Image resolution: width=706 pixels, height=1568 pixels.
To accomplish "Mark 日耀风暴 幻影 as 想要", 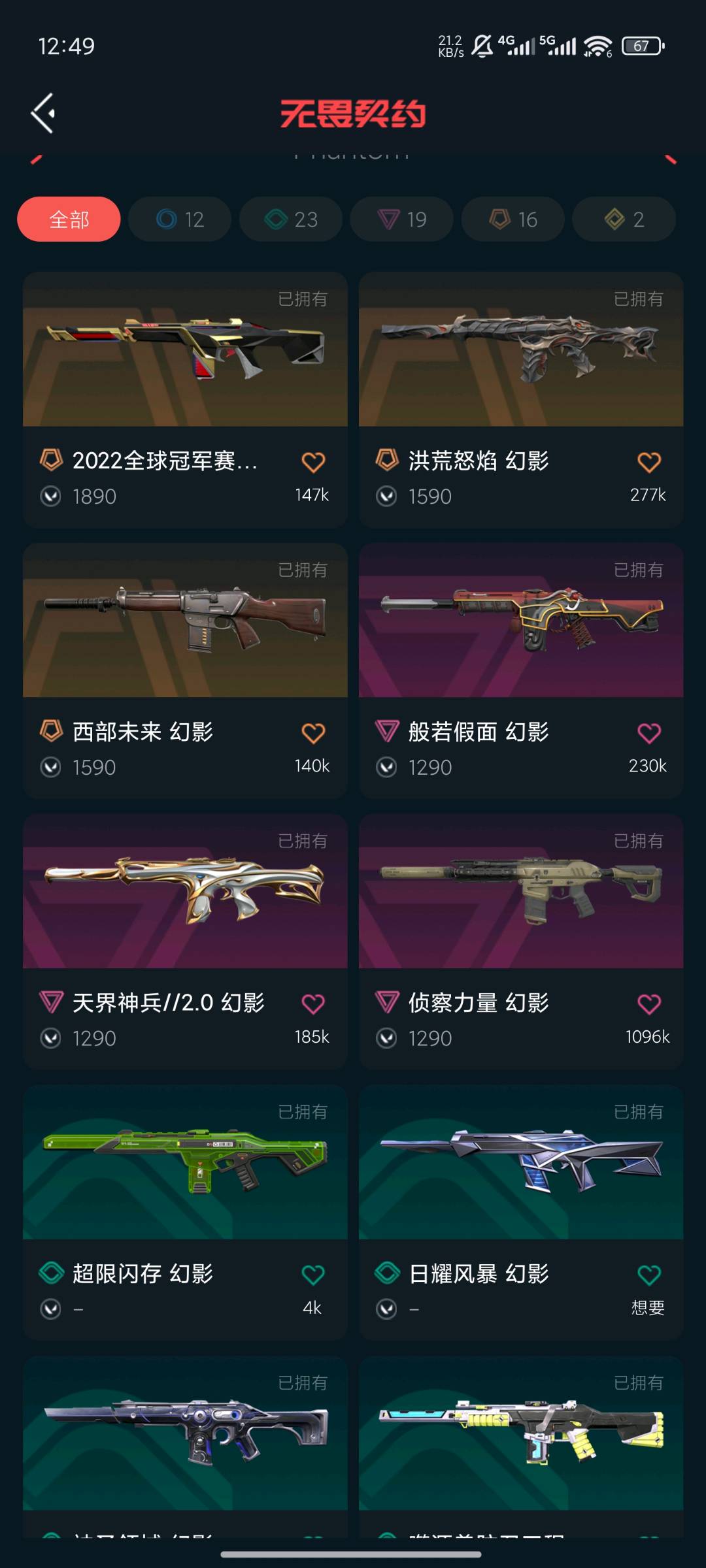I will click(x=649, y=1276).
